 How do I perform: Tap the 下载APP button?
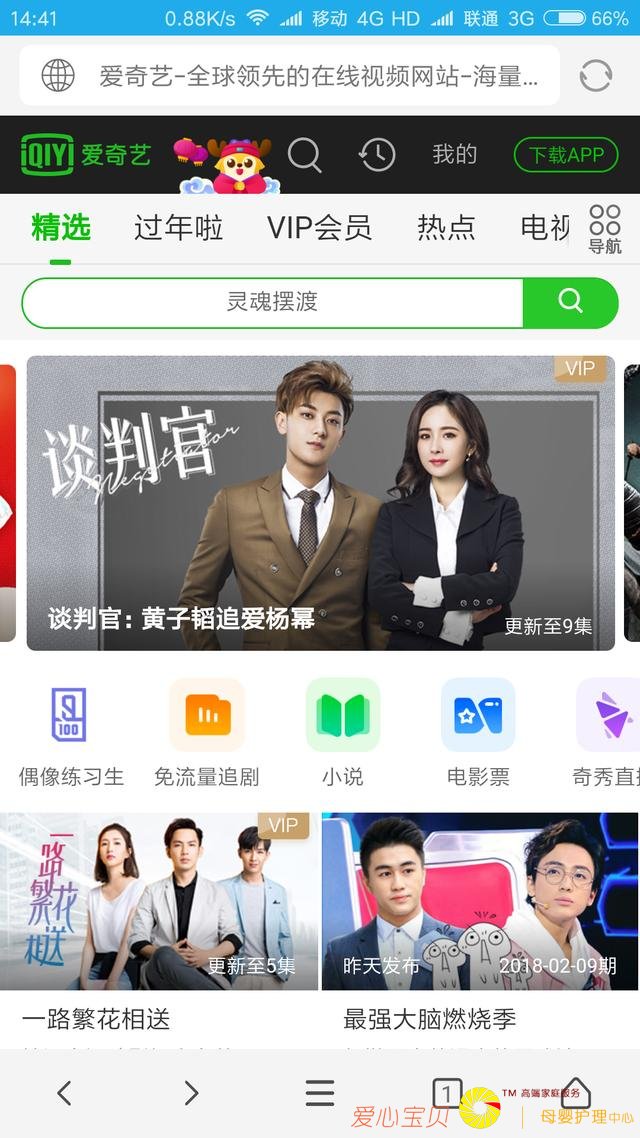[566, 155]
